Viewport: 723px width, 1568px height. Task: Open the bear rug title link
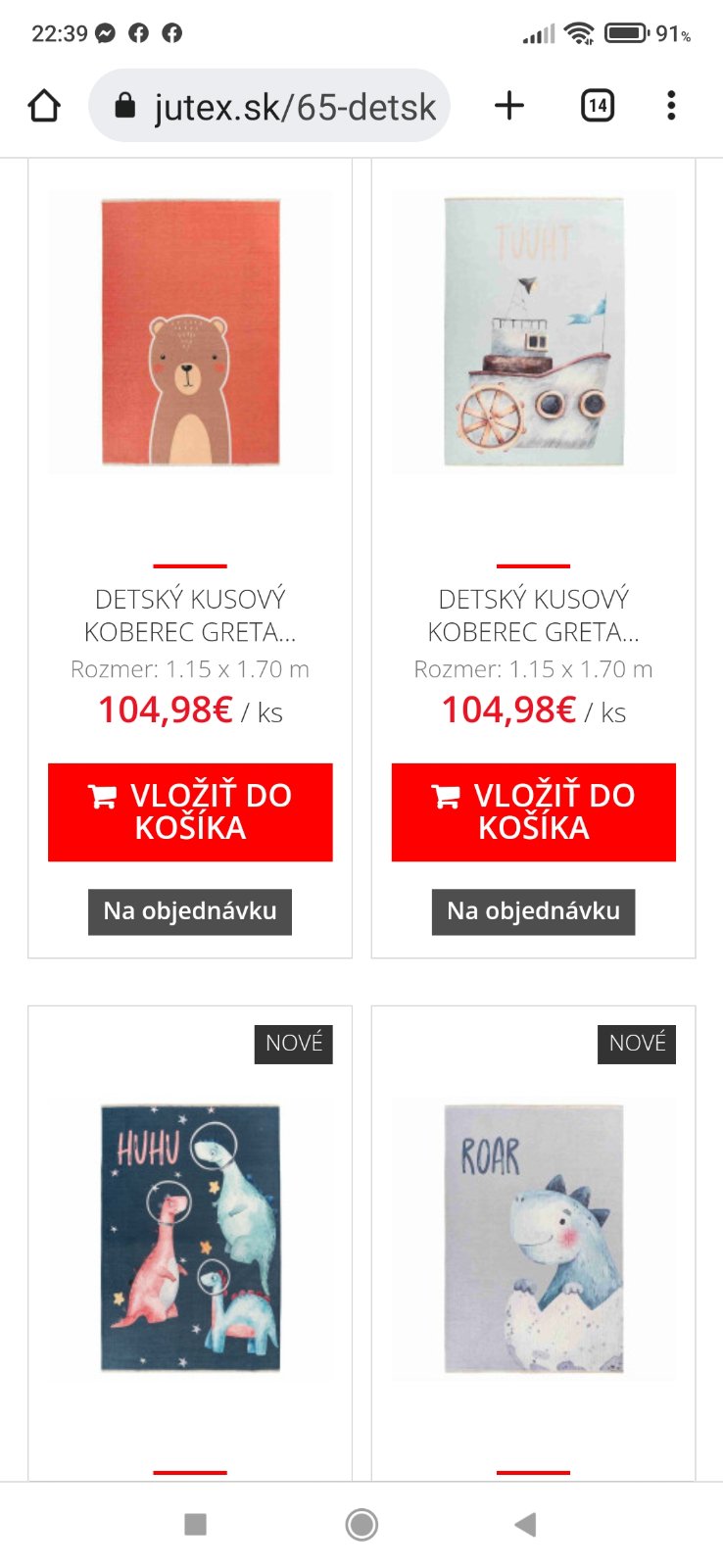[x=190, y=615]
